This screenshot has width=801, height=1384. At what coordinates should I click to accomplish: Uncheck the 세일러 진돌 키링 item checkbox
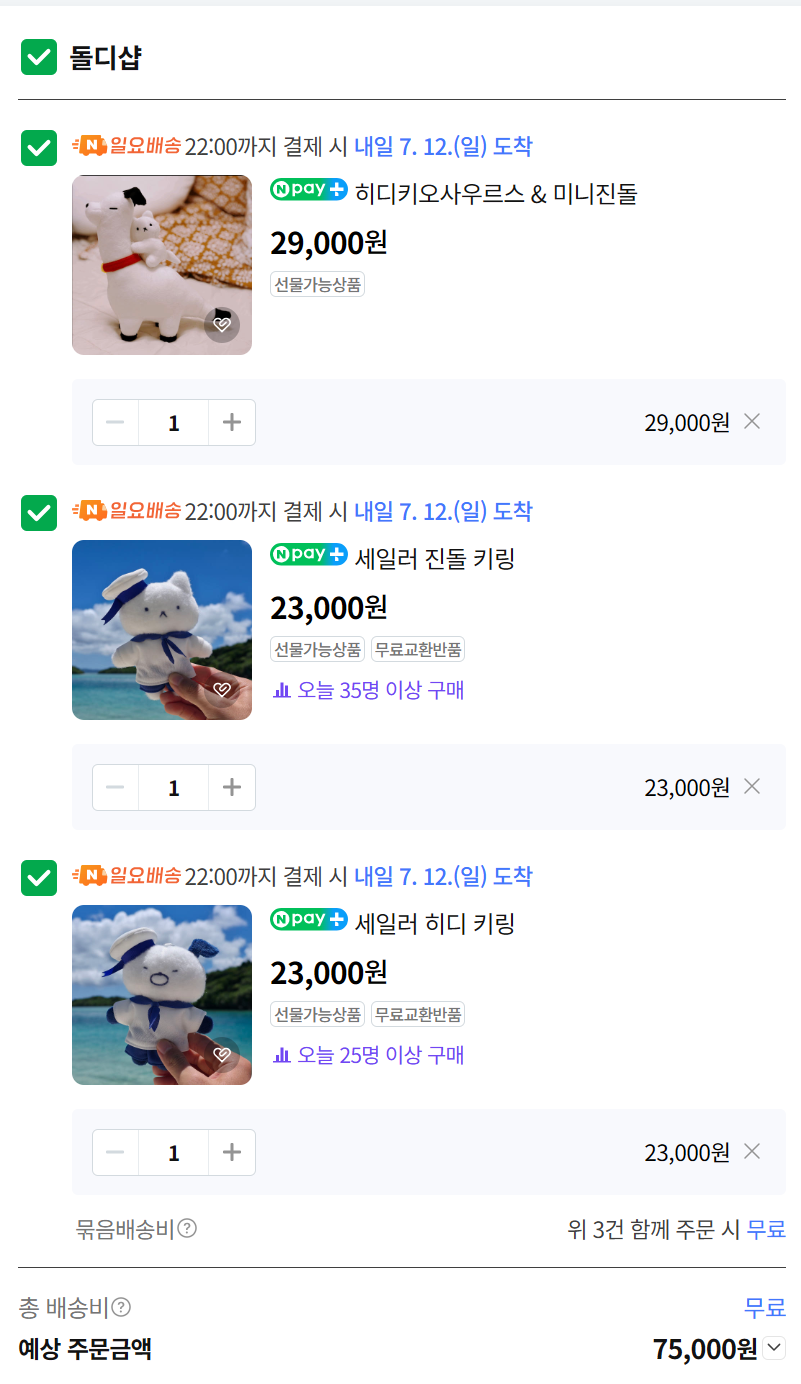pyautogui.click(x=39, y=513)
